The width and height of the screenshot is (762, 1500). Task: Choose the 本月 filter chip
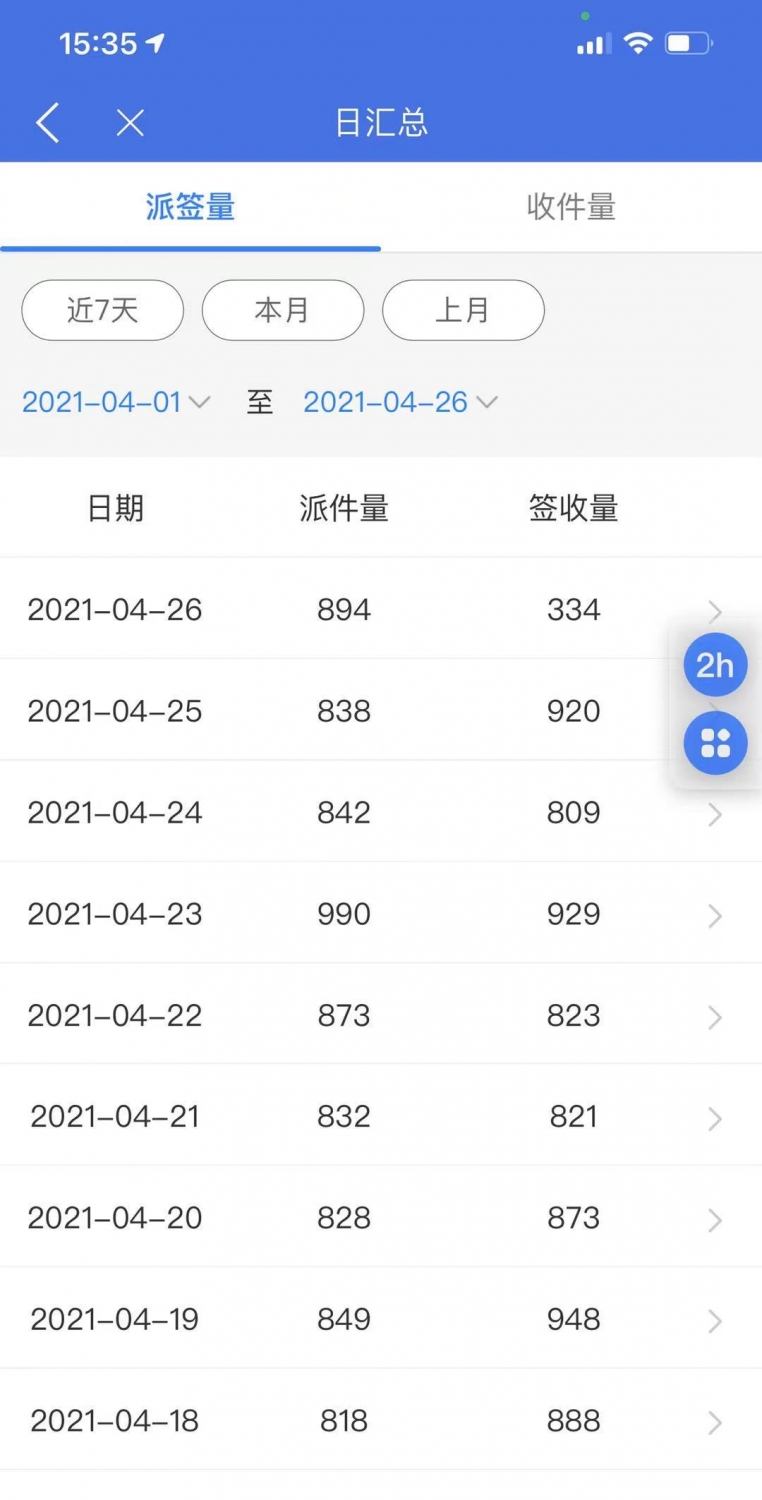tap(283, 310)
